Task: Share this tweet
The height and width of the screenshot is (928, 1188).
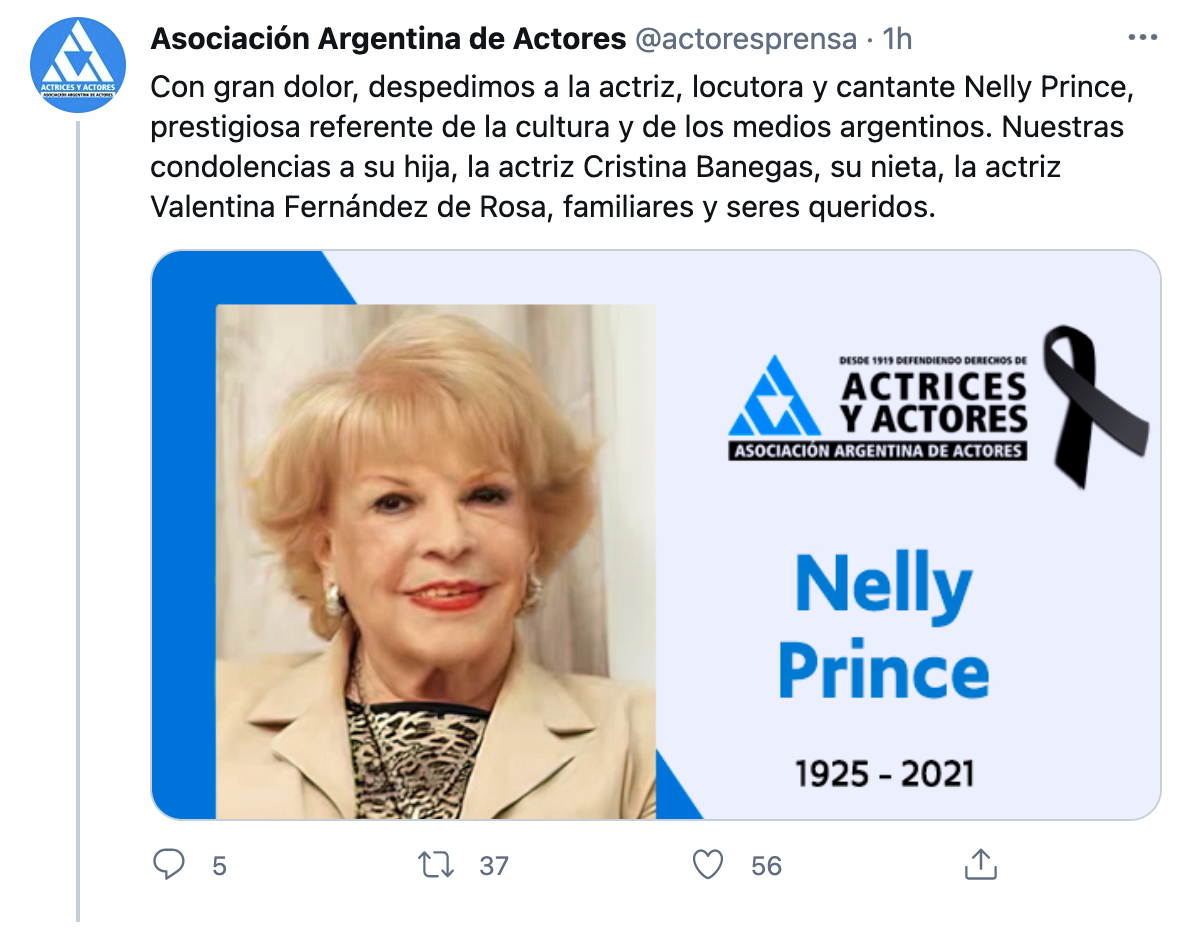Action: [x=980, y=864]
